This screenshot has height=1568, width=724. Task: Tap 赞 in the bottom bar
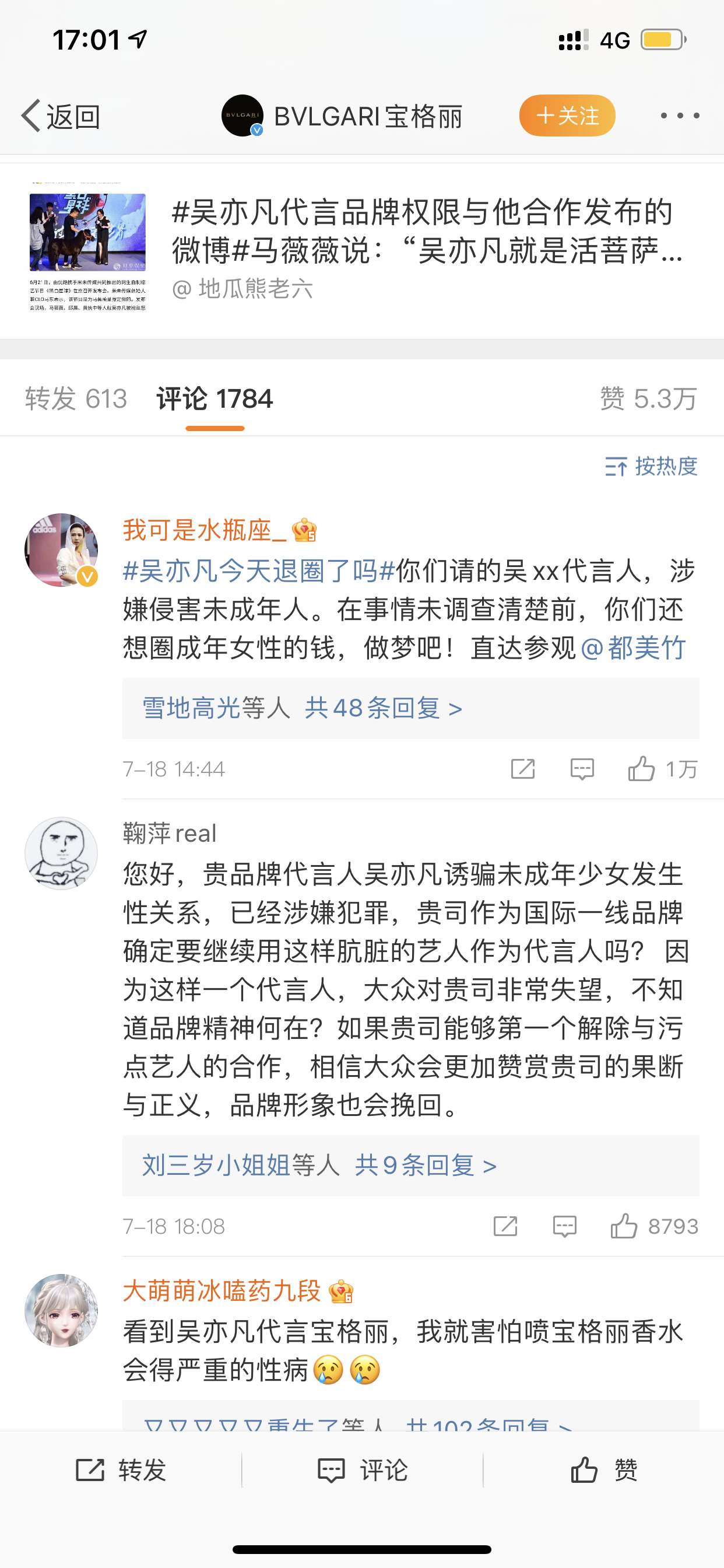point(603,1470)
